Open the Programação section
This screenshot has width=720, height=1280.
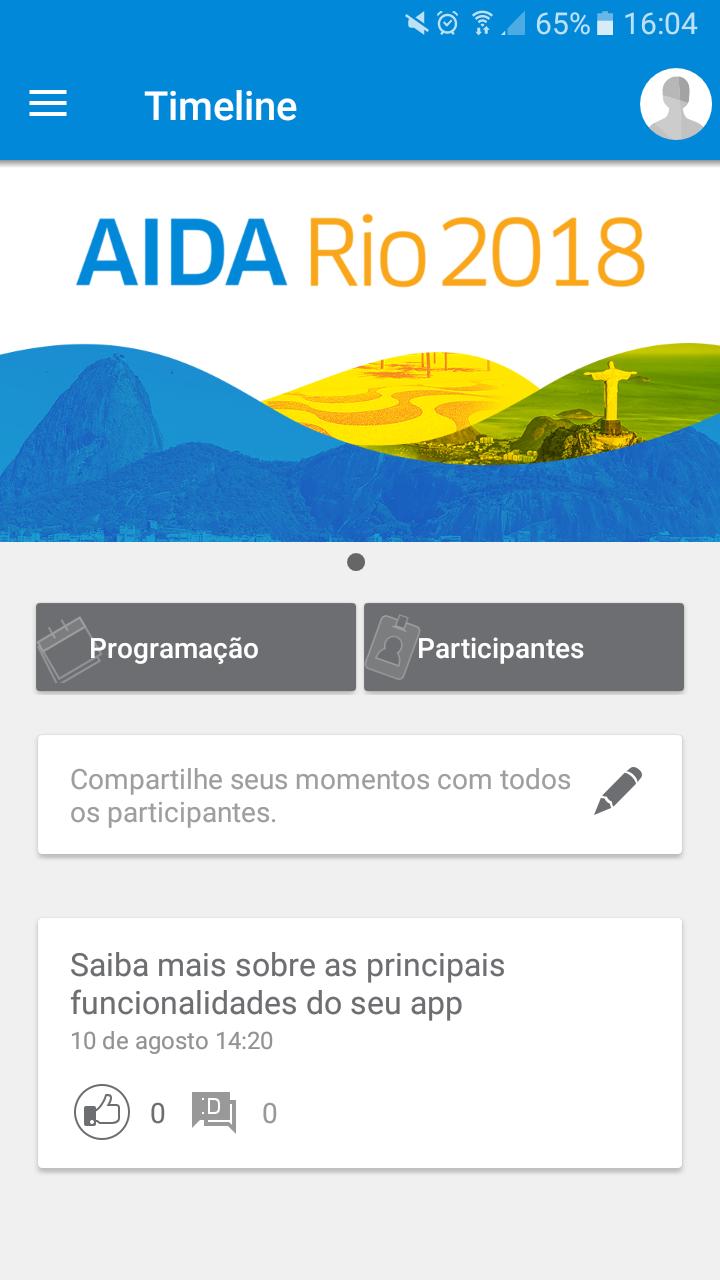pyautogui.click(x=195, y=647)
